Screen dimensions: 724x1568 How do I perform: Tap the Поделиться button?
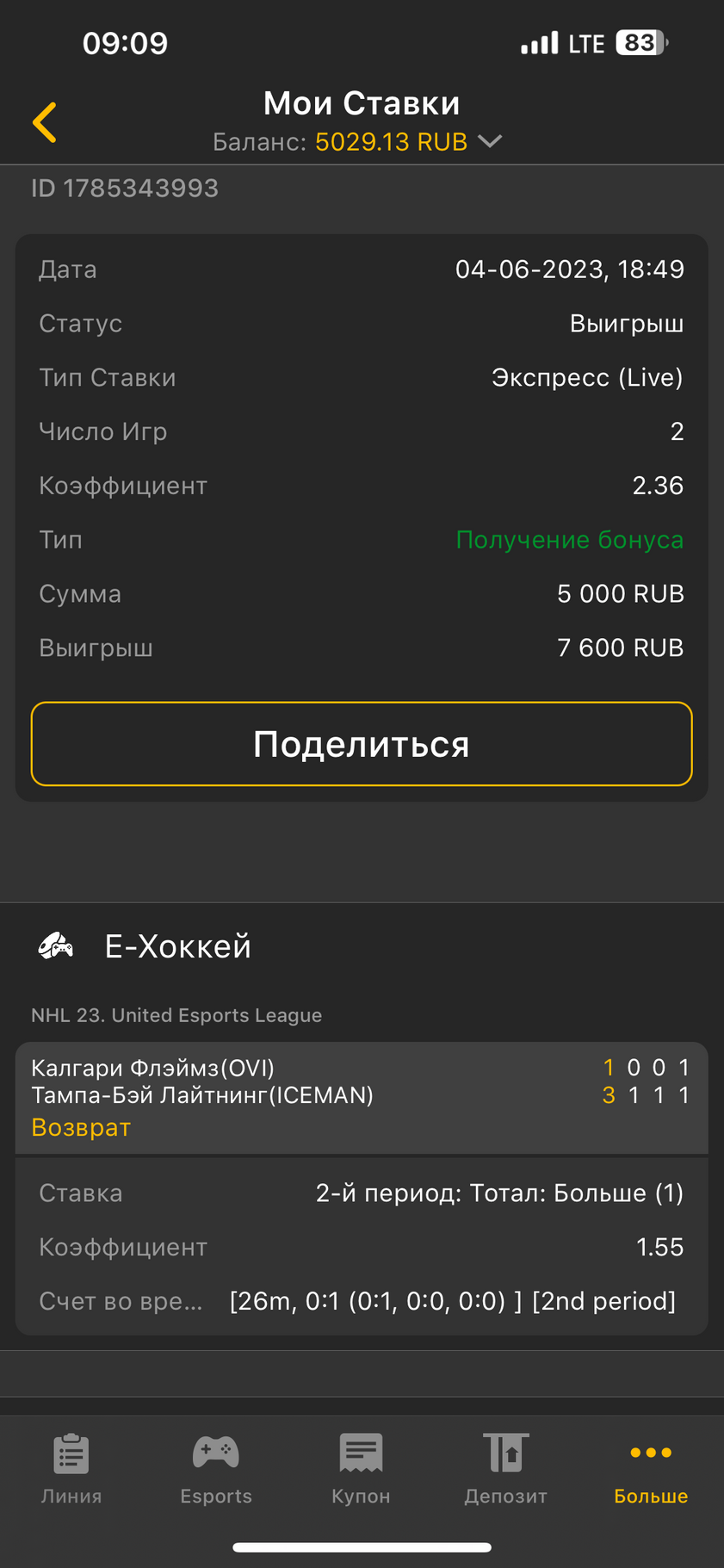tap(362, 744)
